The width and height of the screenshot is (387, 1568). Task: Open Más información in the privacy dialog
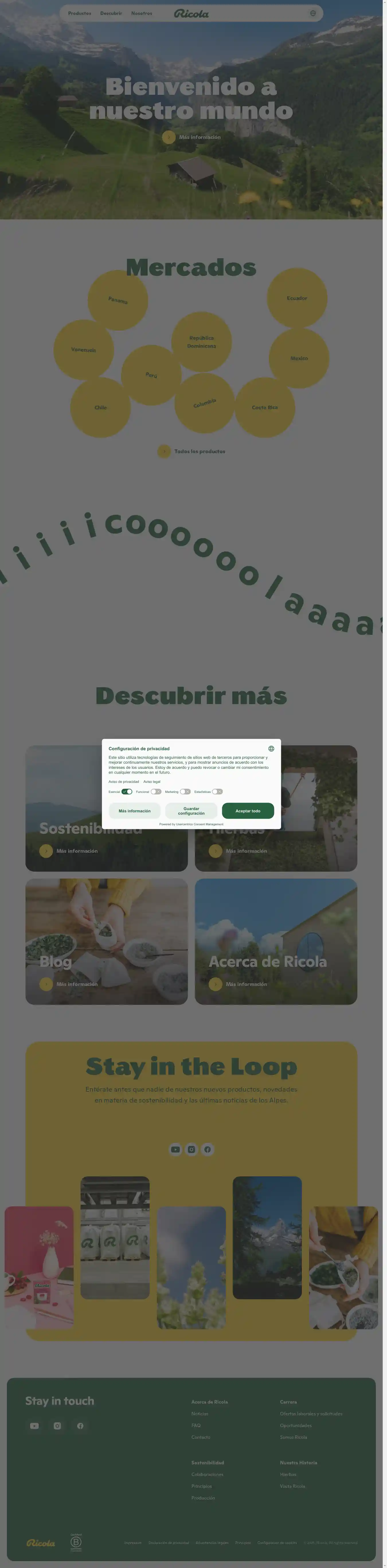pyautogui.click(x=134, y=811)
